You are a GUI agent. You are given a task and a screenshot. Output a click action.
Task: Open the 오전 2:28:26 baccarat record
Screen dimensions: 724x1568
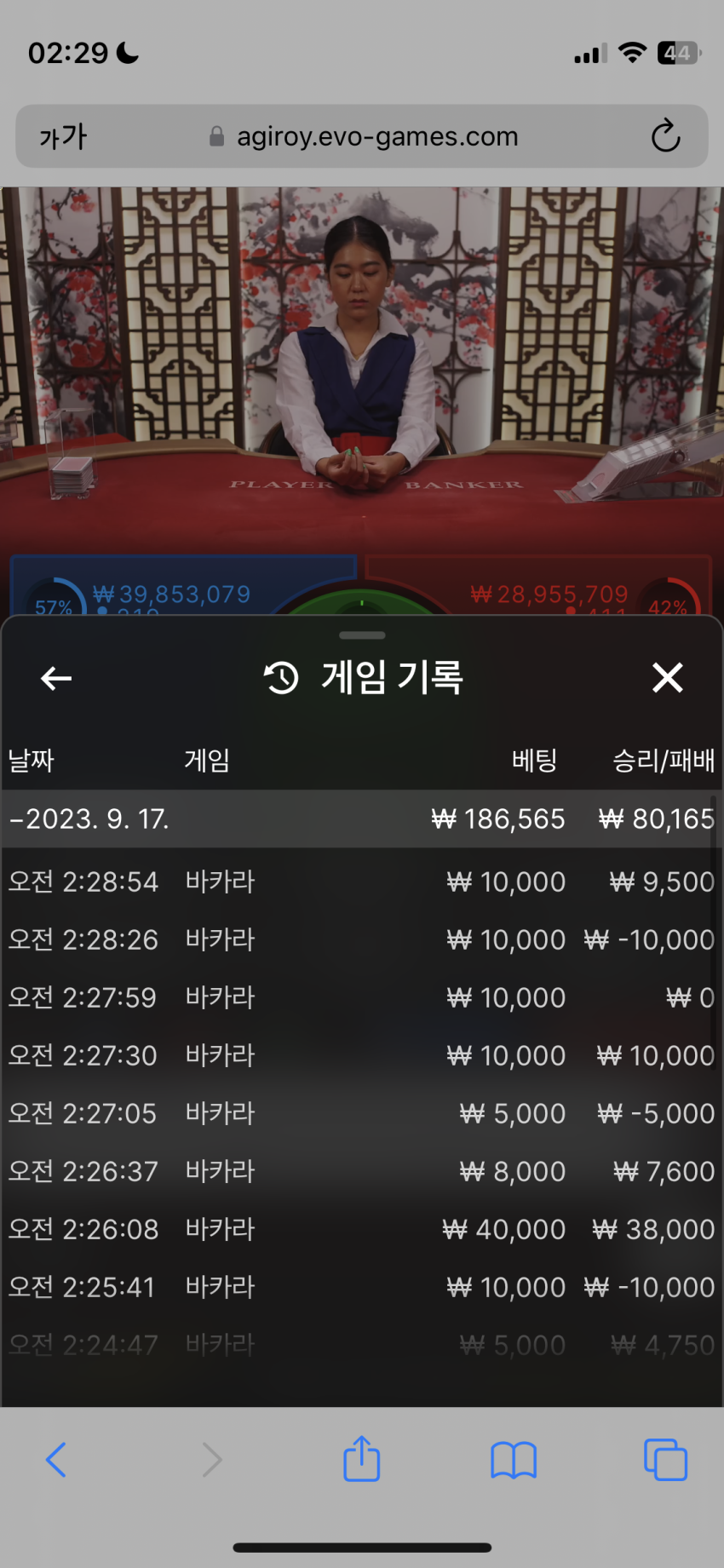click(x=362, y=939)
